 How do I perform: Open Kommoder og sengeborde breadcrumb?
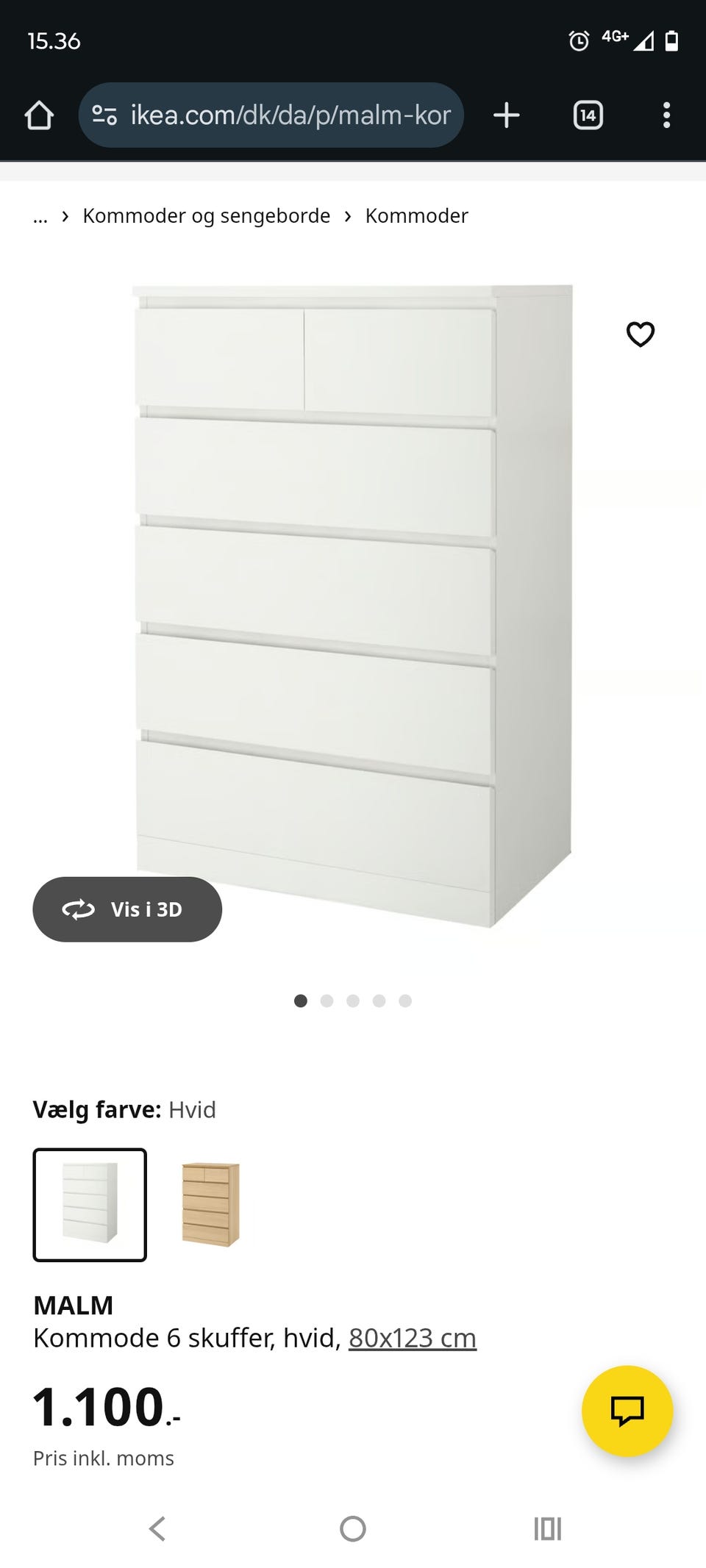coord(207,215)
